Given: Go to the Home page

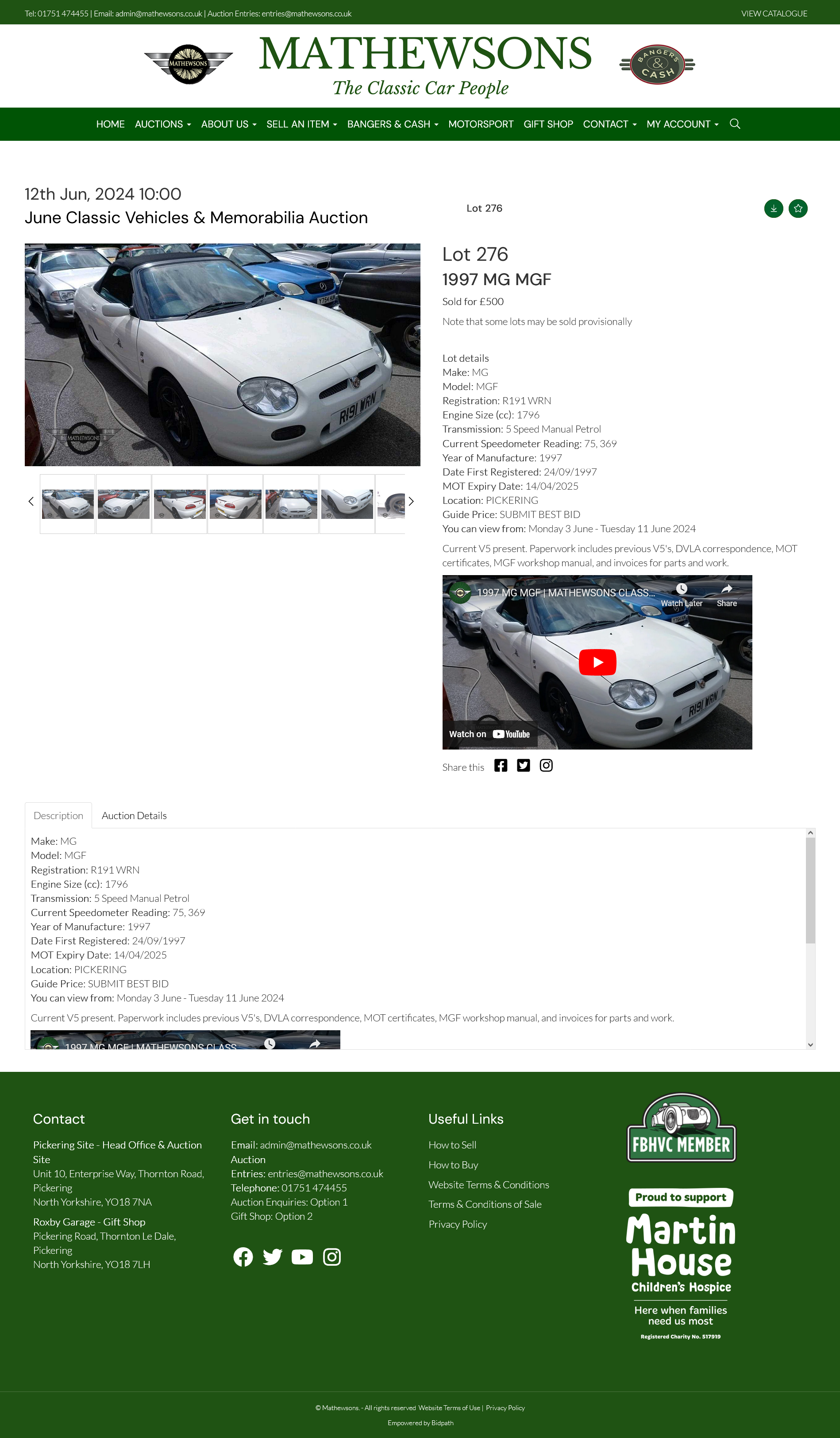Looking at the screenshot, I should point(110,124).
